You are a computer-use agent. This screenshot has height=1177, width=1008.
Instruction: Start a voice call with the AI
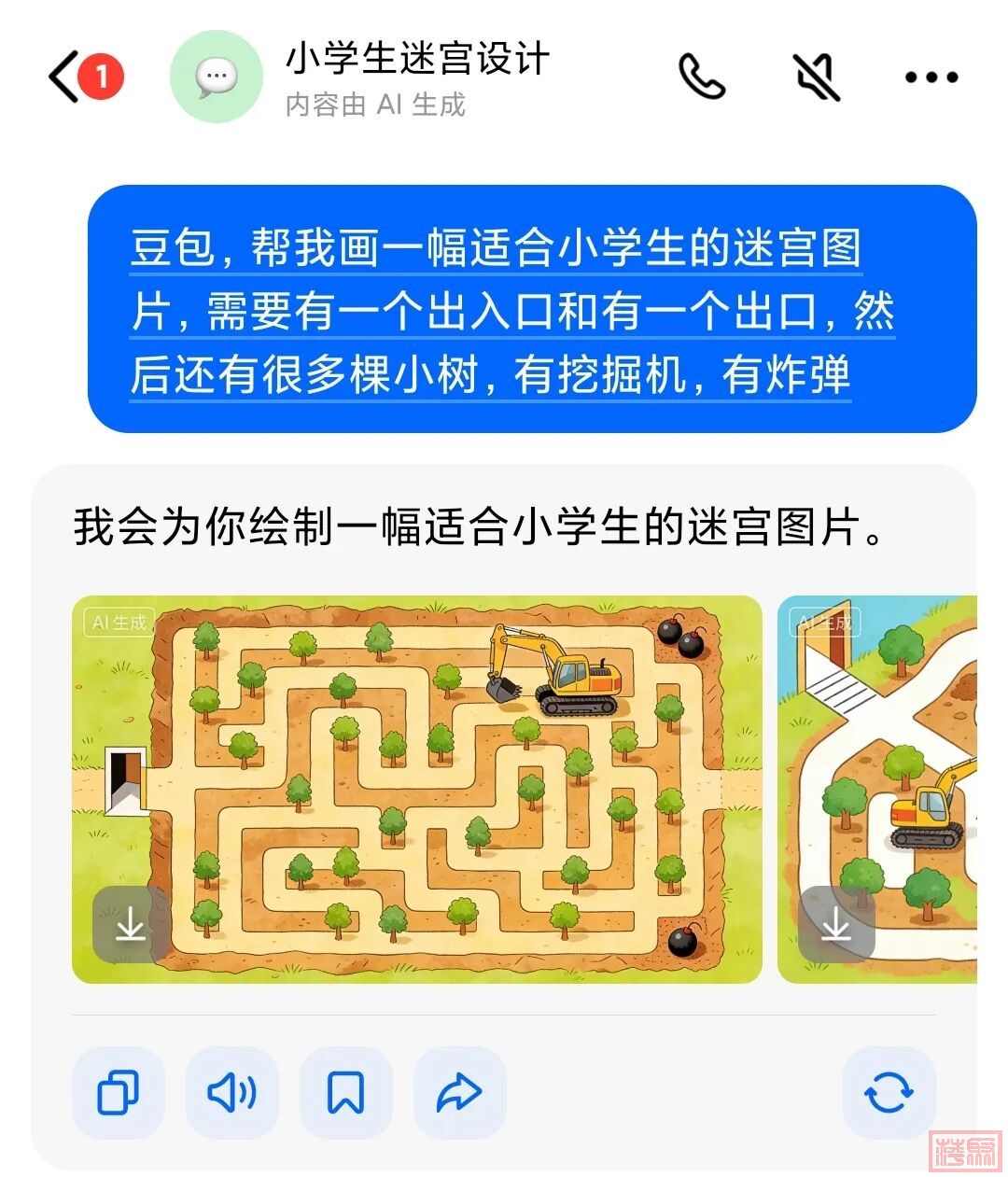(702, 77)
